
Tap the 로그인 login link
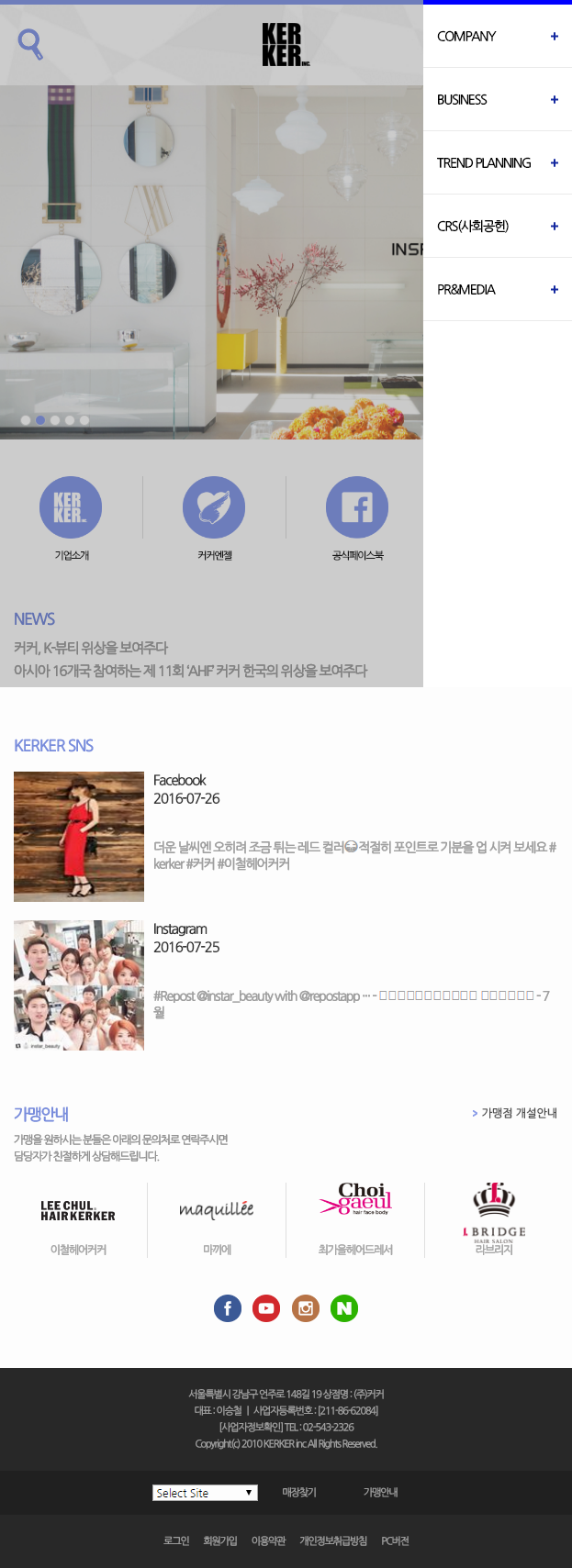coord(176,1540)
